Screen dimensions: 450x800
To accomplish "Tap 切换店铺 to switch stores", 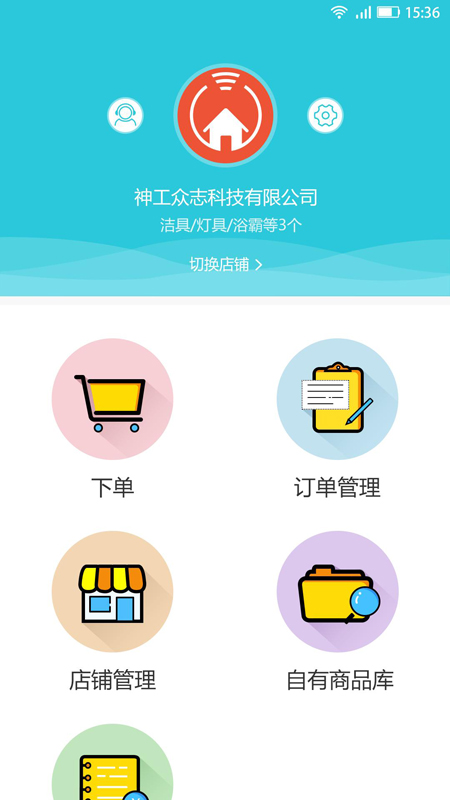I will point(226,264).
